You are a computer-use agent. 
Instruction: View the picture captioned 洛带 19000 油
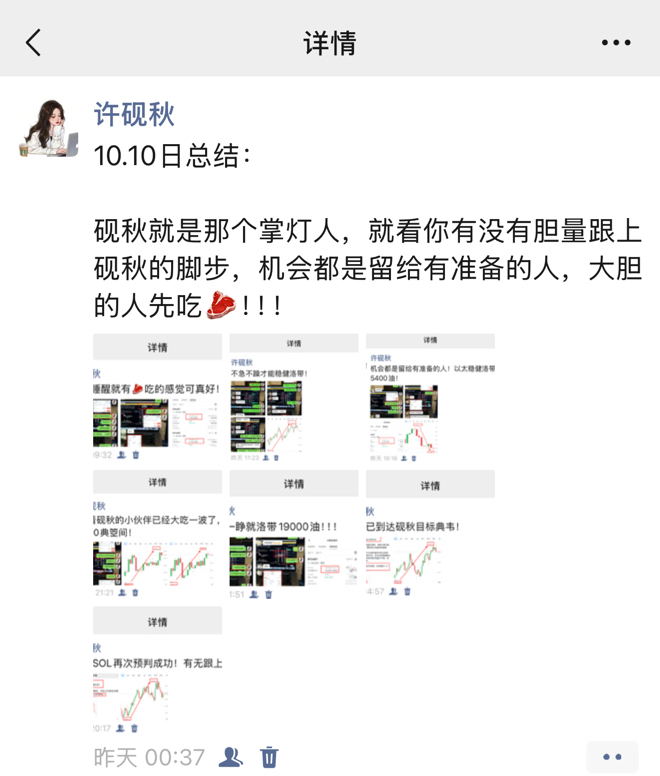(x=293, y=534)
